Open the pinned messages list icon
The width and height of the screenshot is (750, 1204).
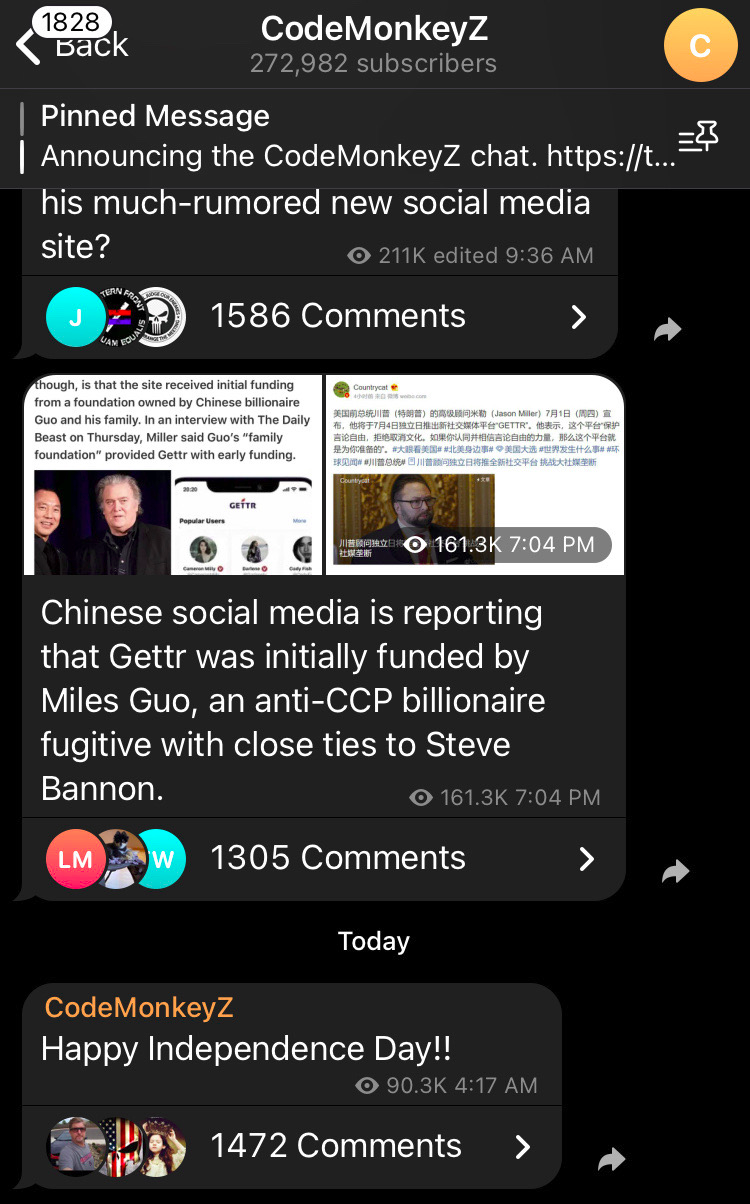pyautogui.click(x=698, y=138)
